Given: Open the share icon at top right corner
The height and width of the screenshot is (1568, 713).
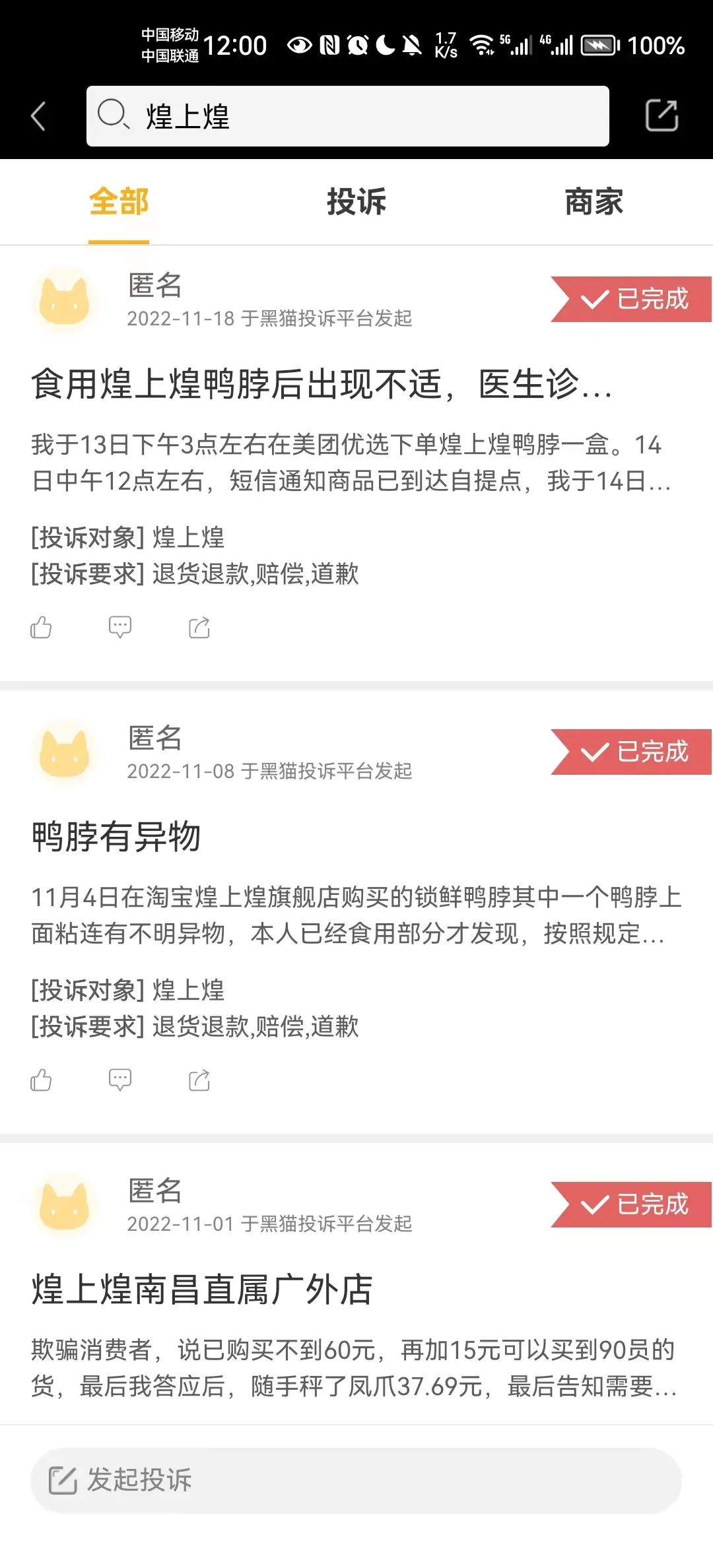Looking at the screenshot, I should tap(662, 114).
